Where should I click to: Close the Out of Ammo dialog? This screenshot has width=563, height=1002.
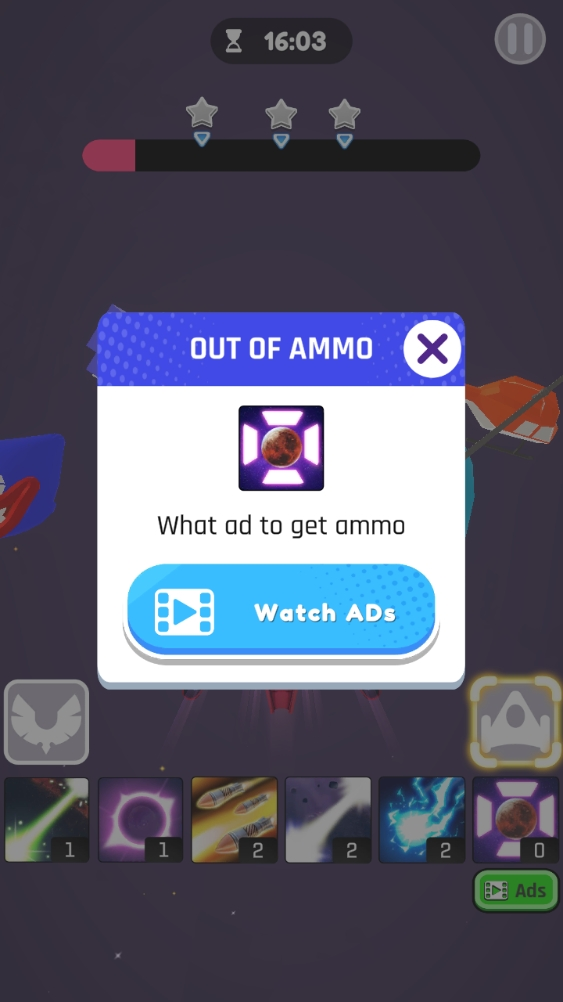point(432,349)
